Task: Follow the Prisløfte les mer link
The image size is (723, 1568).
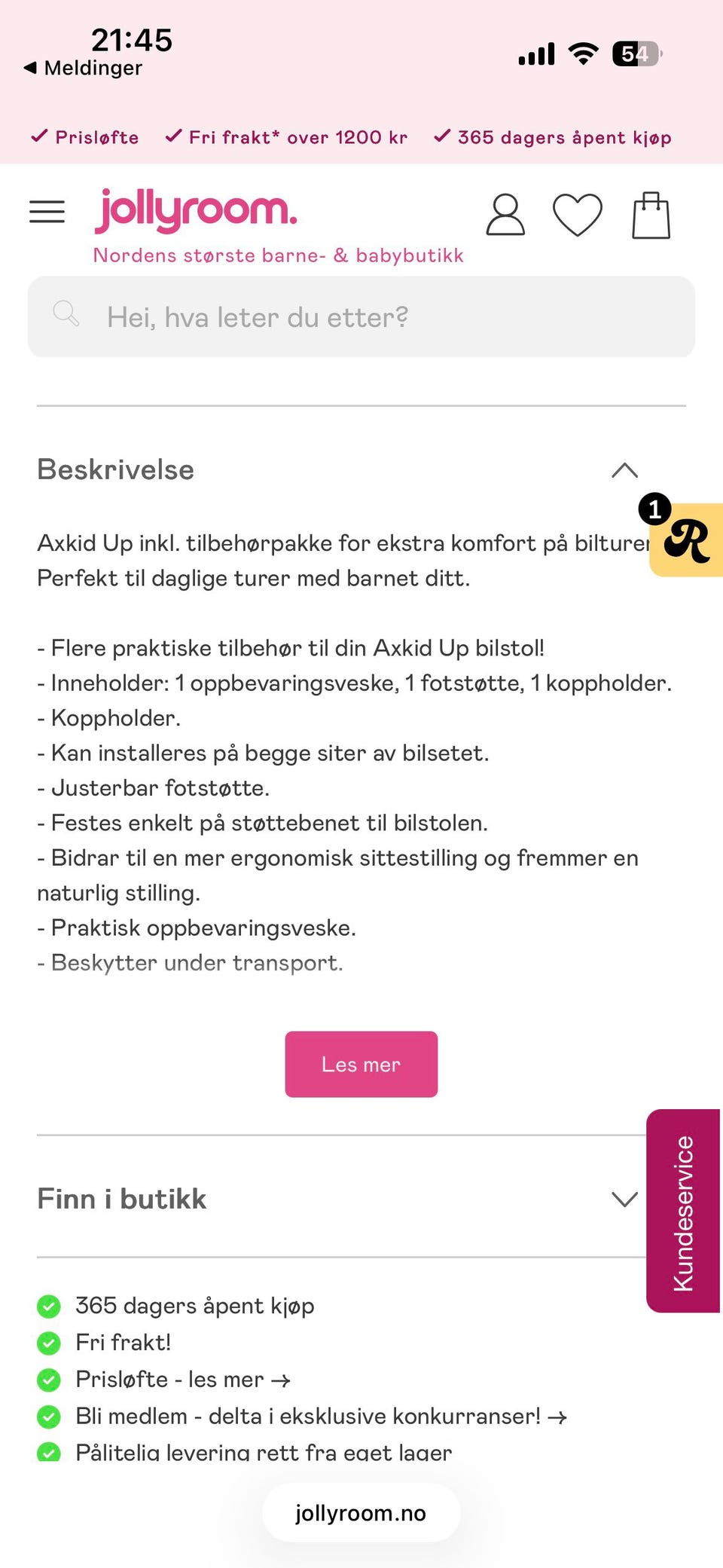Action: (x=182, y=1380)
